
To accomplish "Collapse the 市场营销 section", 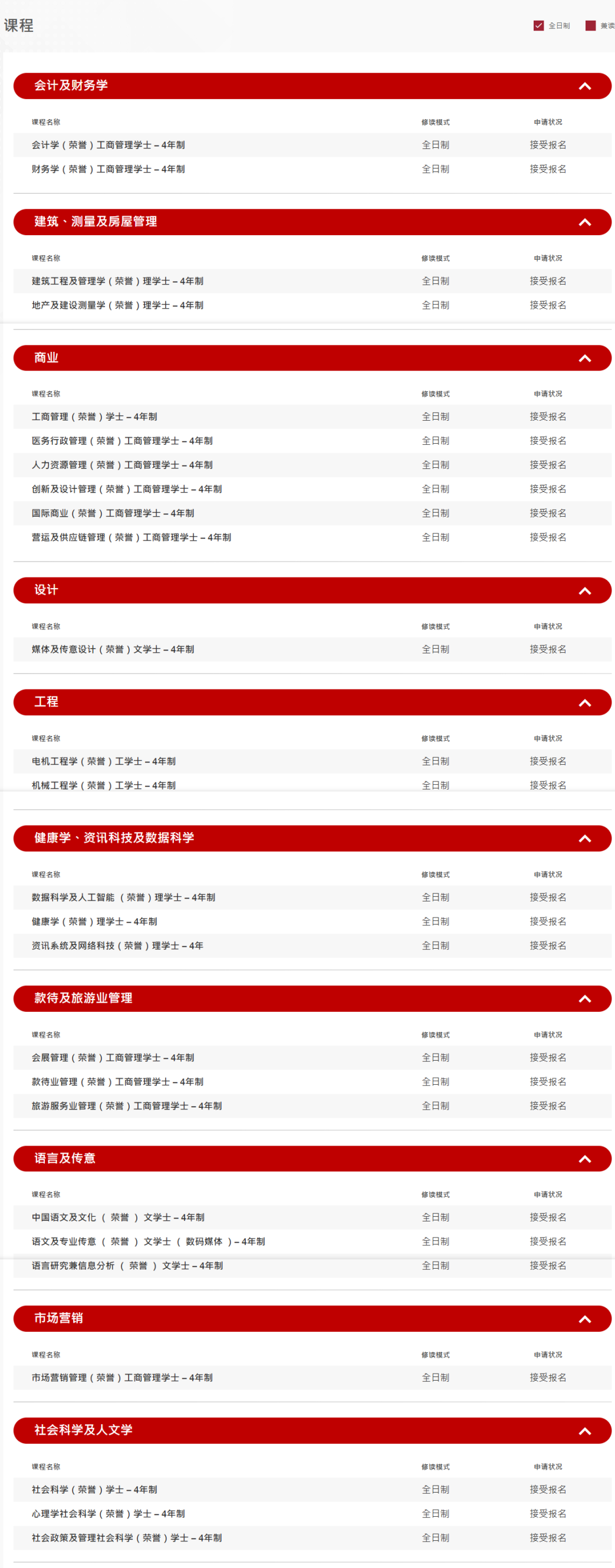I will (x=584, y=1318).
